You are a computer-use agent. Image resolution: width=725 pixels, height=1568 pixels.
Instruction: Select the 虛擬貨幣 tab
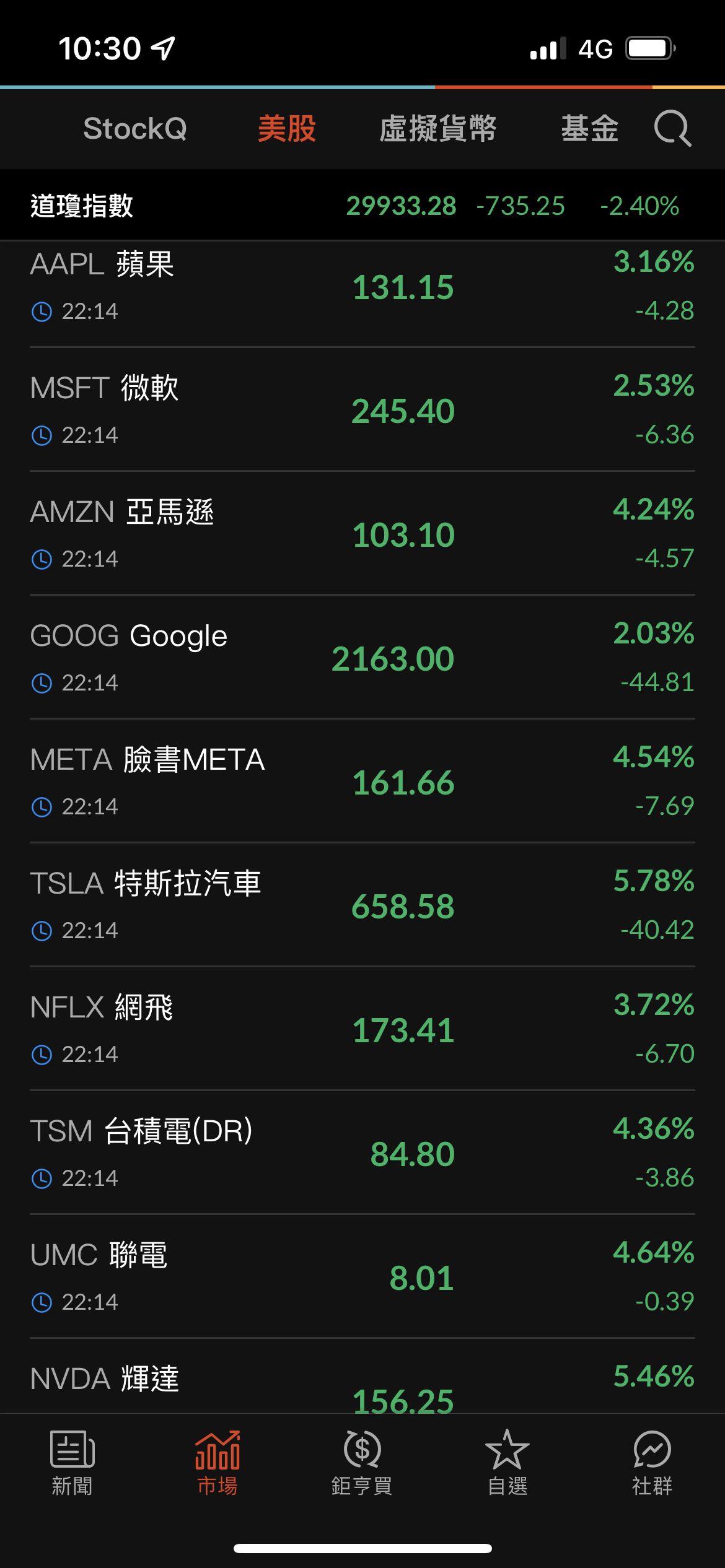coord(437,129)
